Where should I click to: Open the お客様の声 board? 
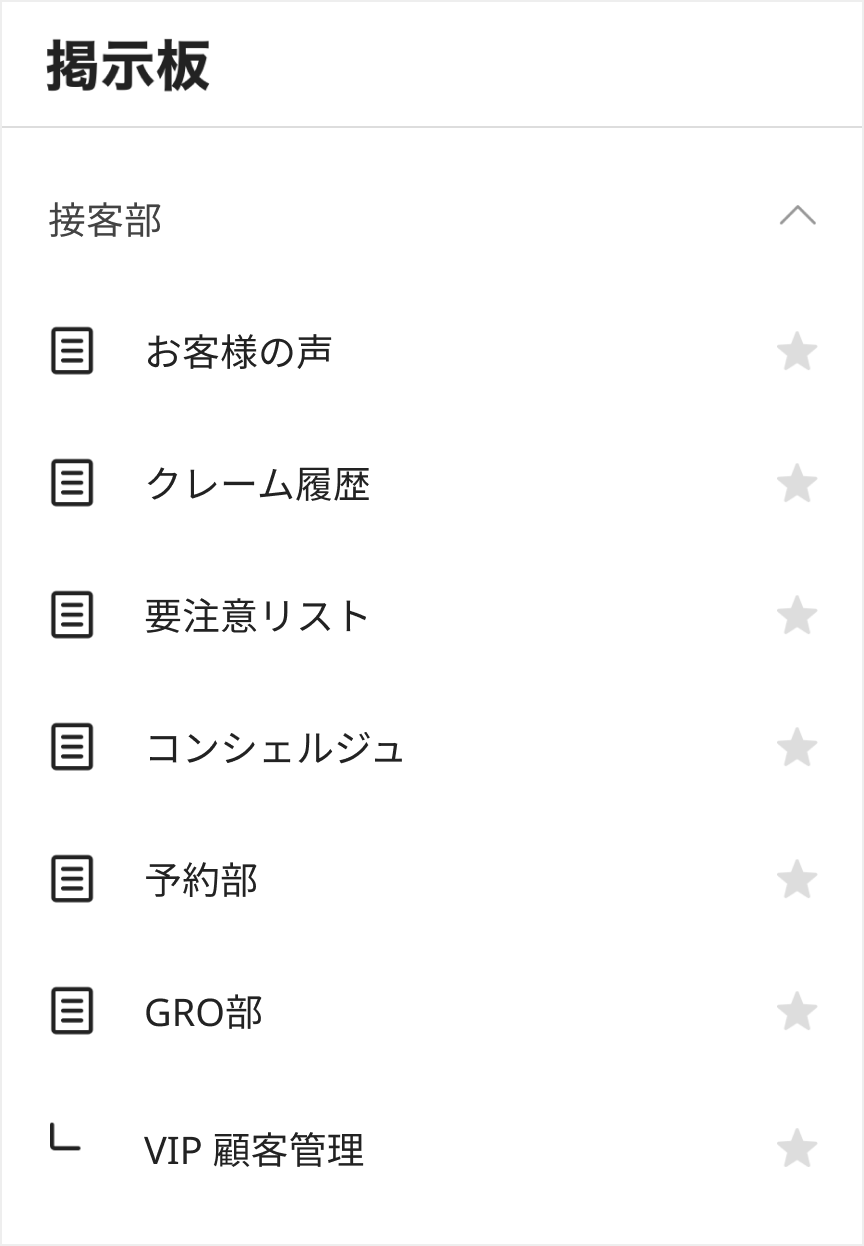click(x=238, y=352)
